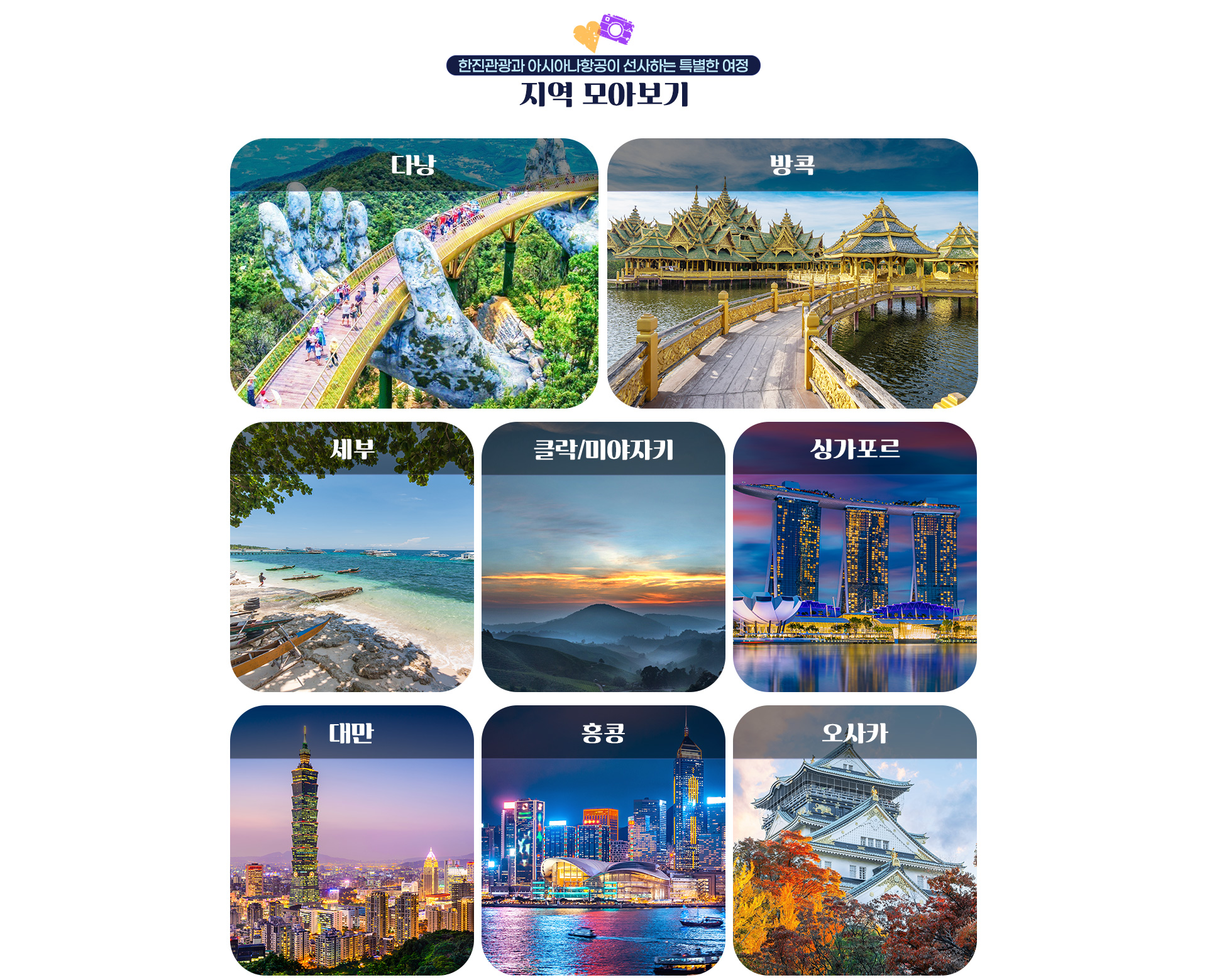View the 오사카 region tile

(x=854, y=840)
